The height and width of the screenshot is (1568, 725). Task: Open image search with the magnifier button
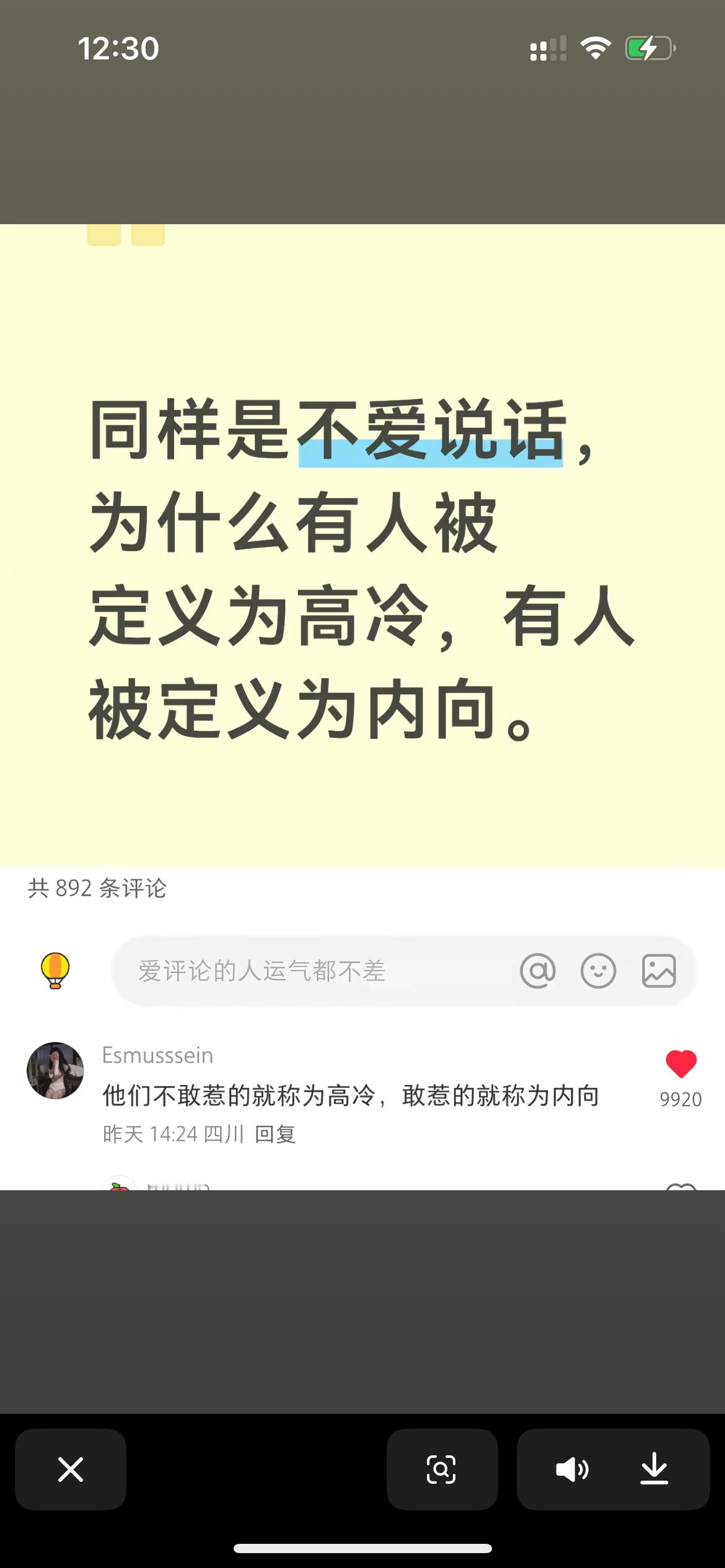[442, 1470]
